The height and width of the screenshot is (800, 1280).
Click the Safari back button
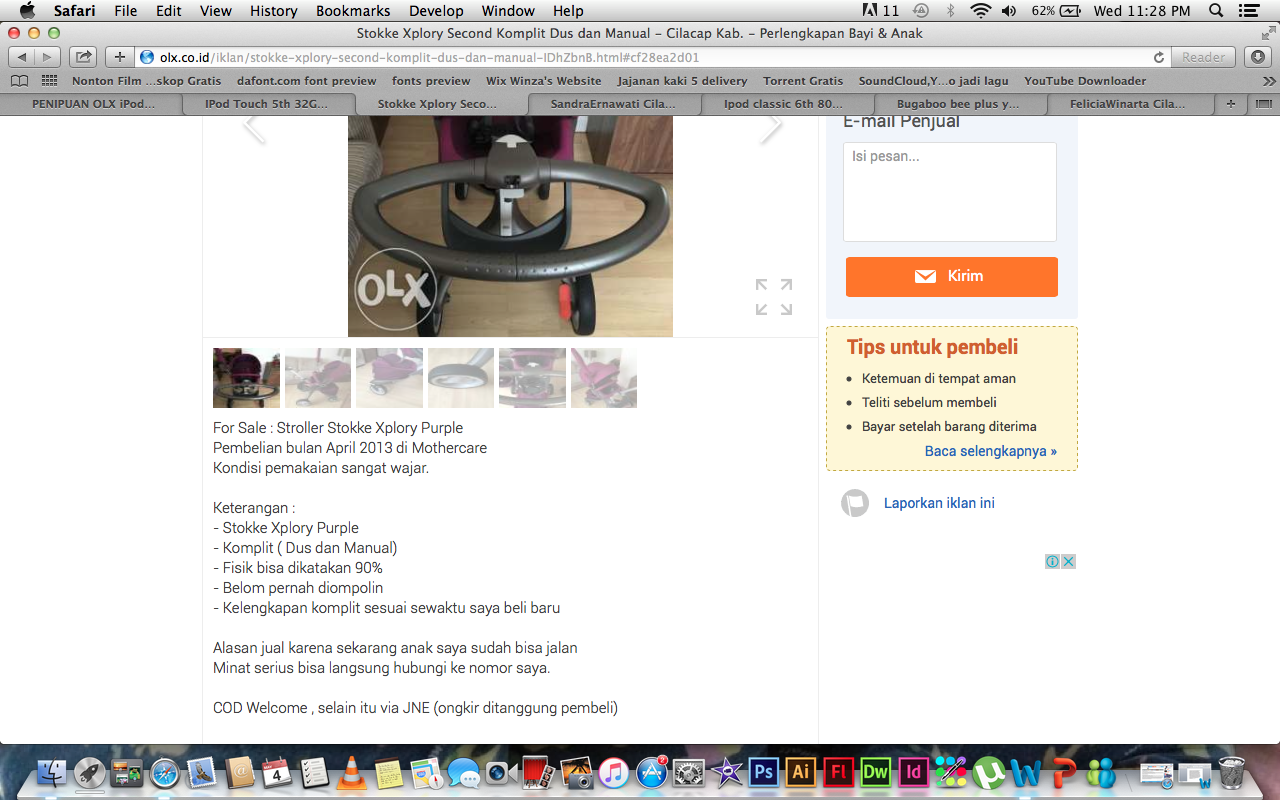click(x=21, y=57)
